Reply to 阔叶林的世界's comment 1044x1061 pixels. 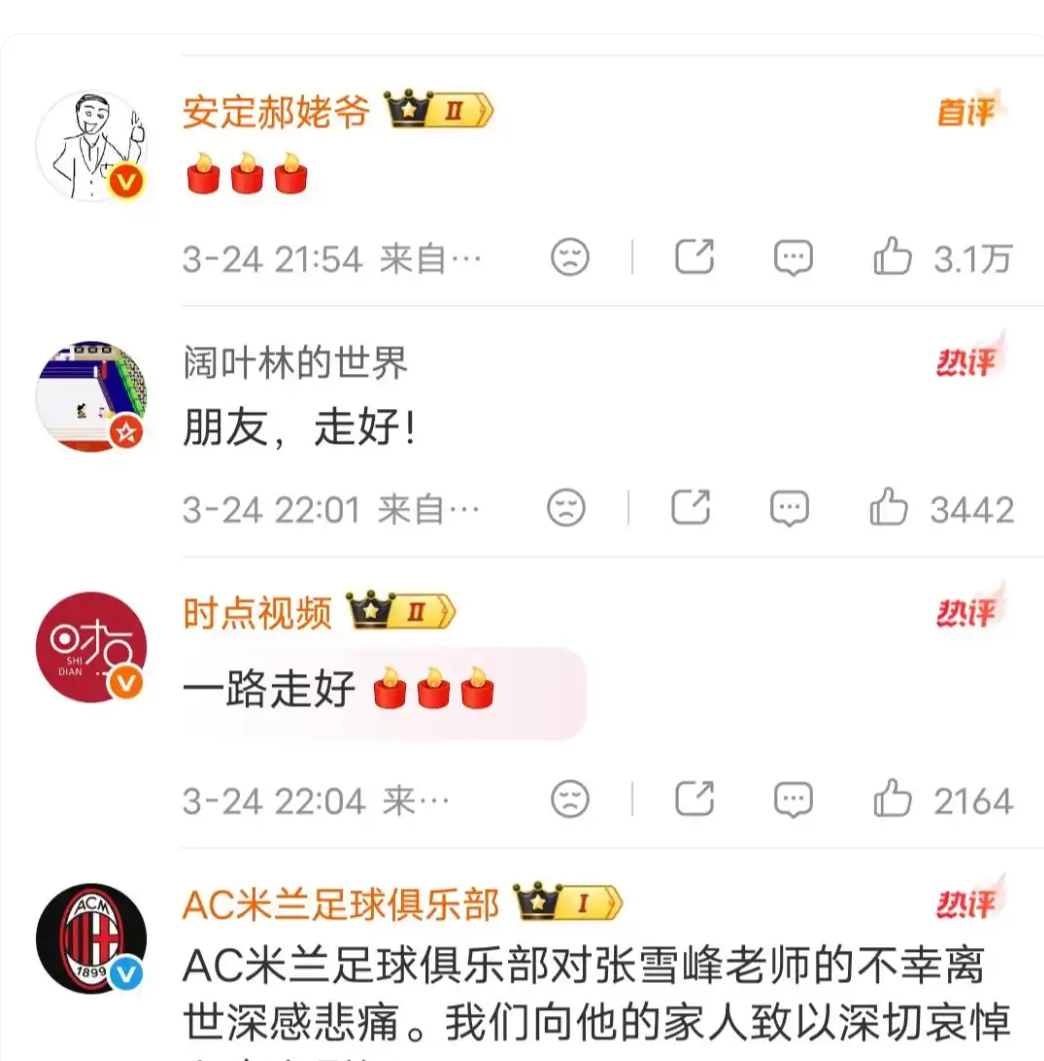pyautogui.click(x=789, y=509)
